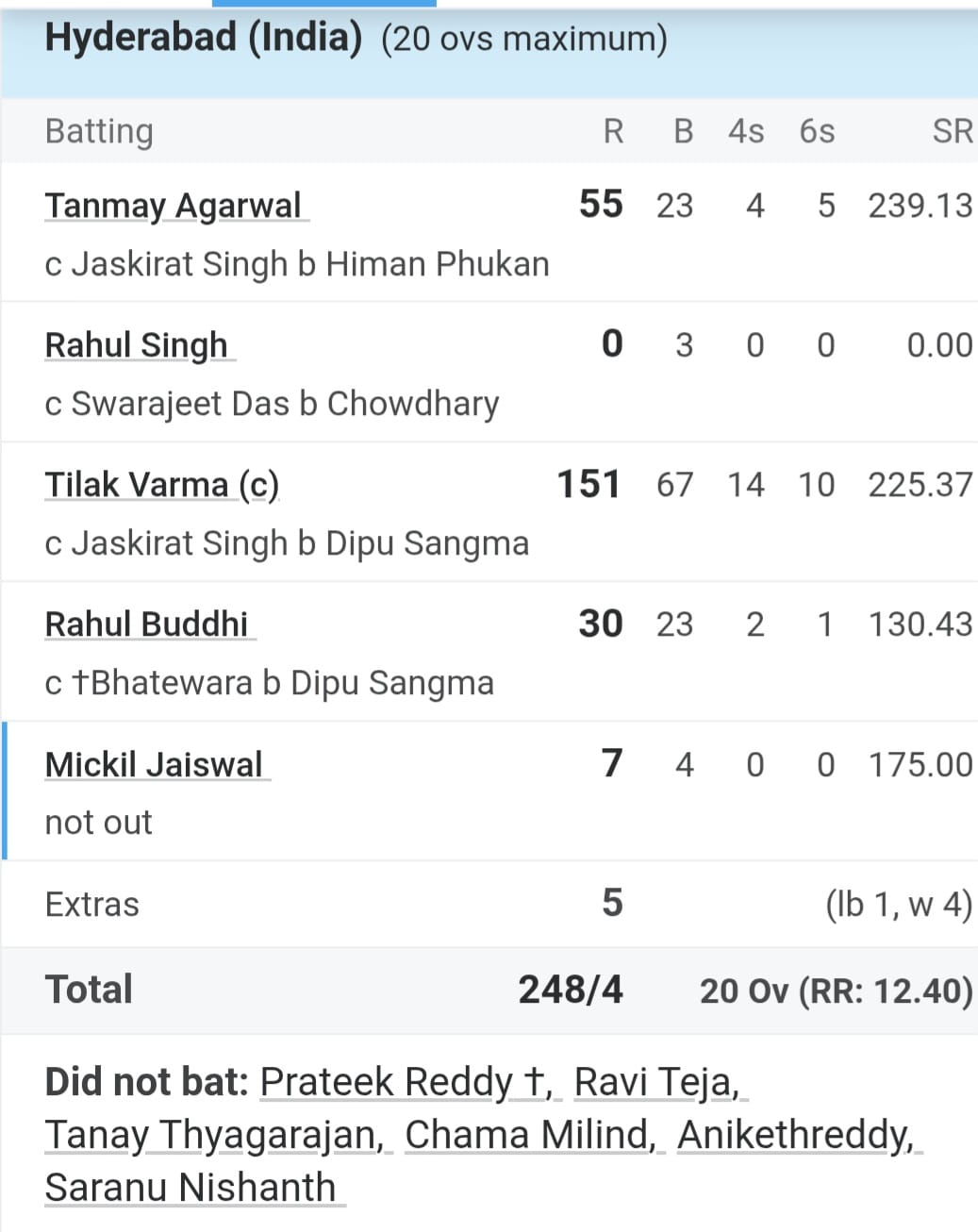The width and height of the screenshot is (978, 1232).
Task: View Anikethreddy's player page
Action: pos(795,1135)
